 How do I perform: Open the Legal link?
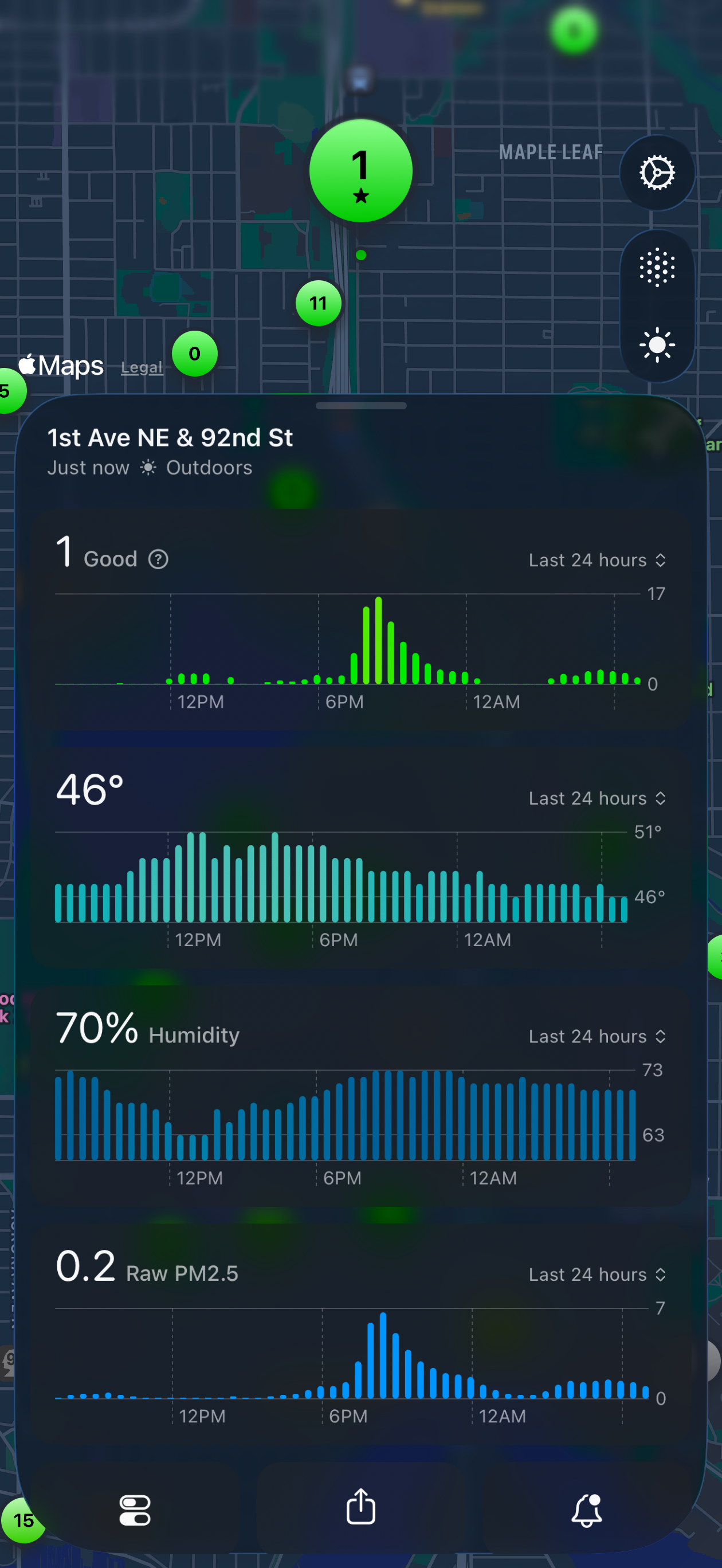[x=141, y=366]
